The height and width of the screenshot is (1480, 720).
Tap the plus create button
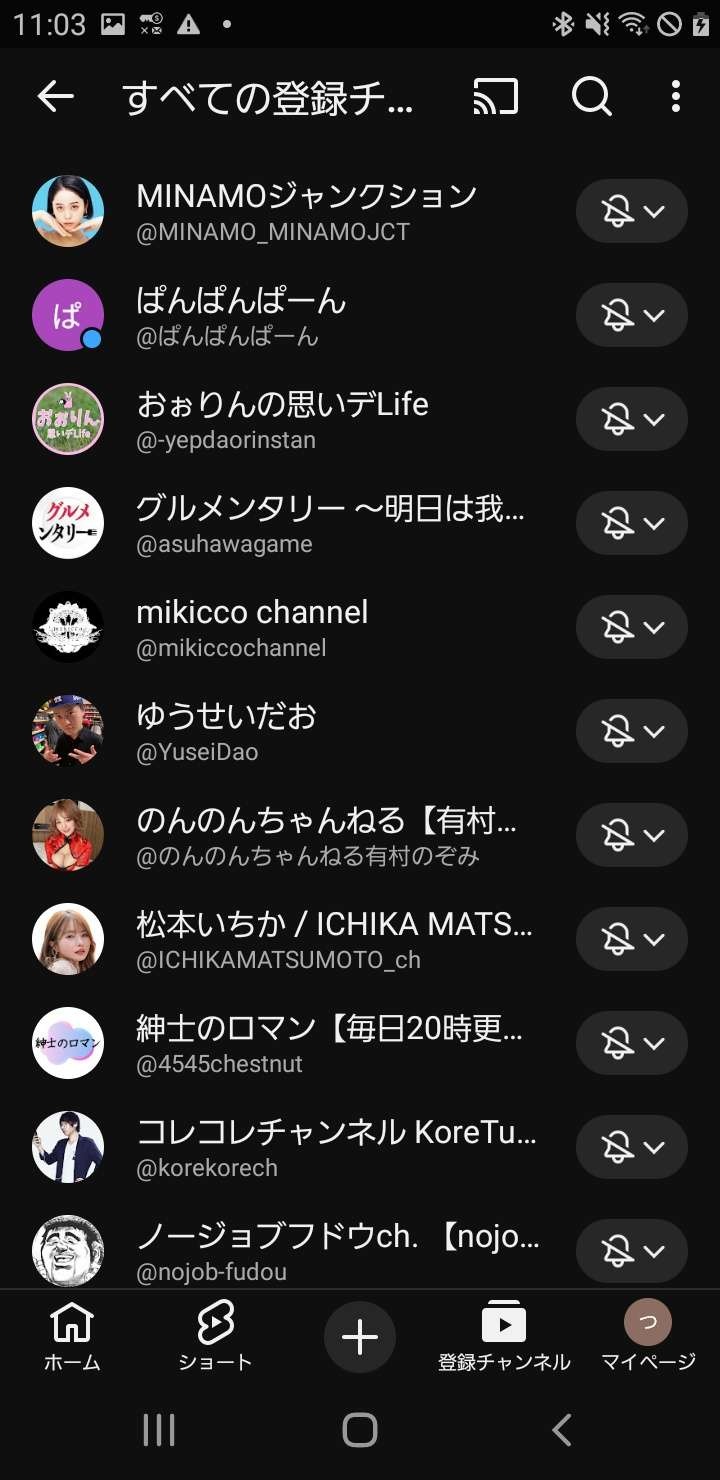click(x=360, y=1337)
